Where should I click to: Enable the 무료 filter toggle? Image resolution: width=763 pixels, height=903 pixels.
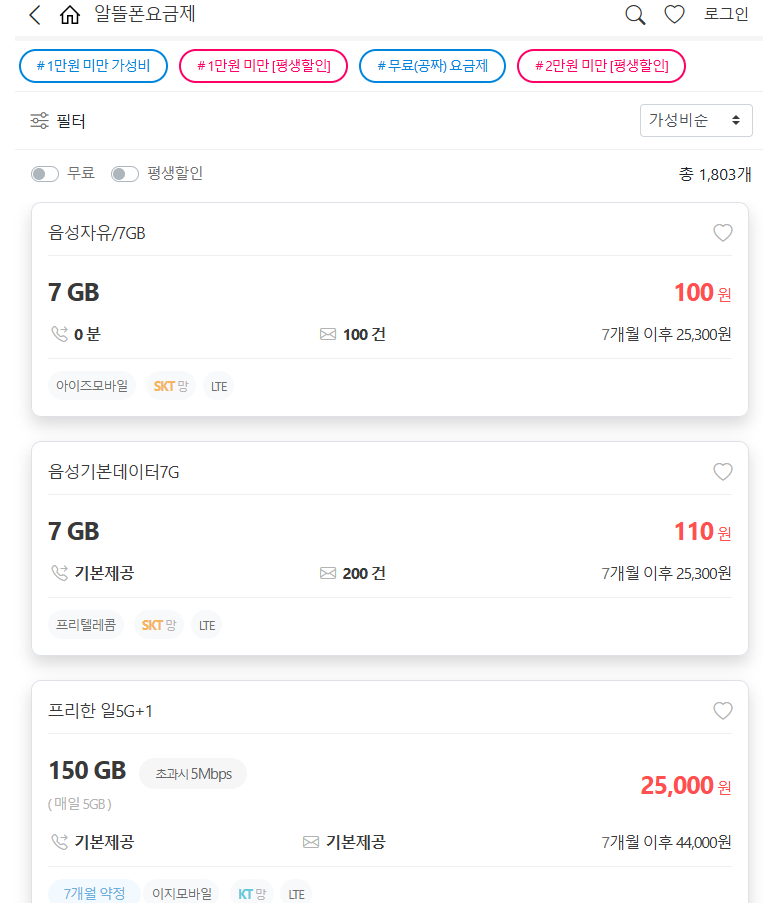pyautogui.click(x=44, y=173)
